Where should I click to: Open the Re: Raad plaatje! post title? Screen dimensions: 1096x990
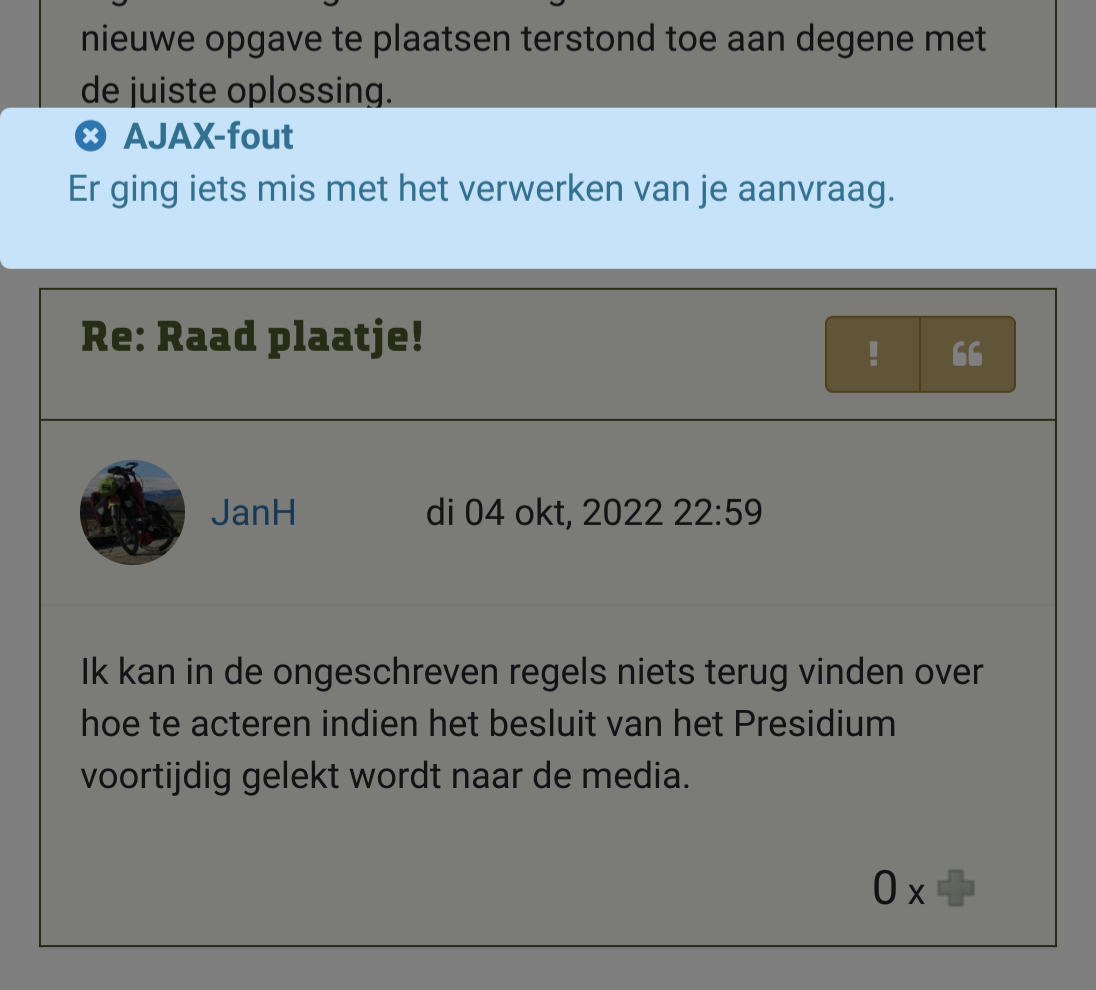pos(252,338)
